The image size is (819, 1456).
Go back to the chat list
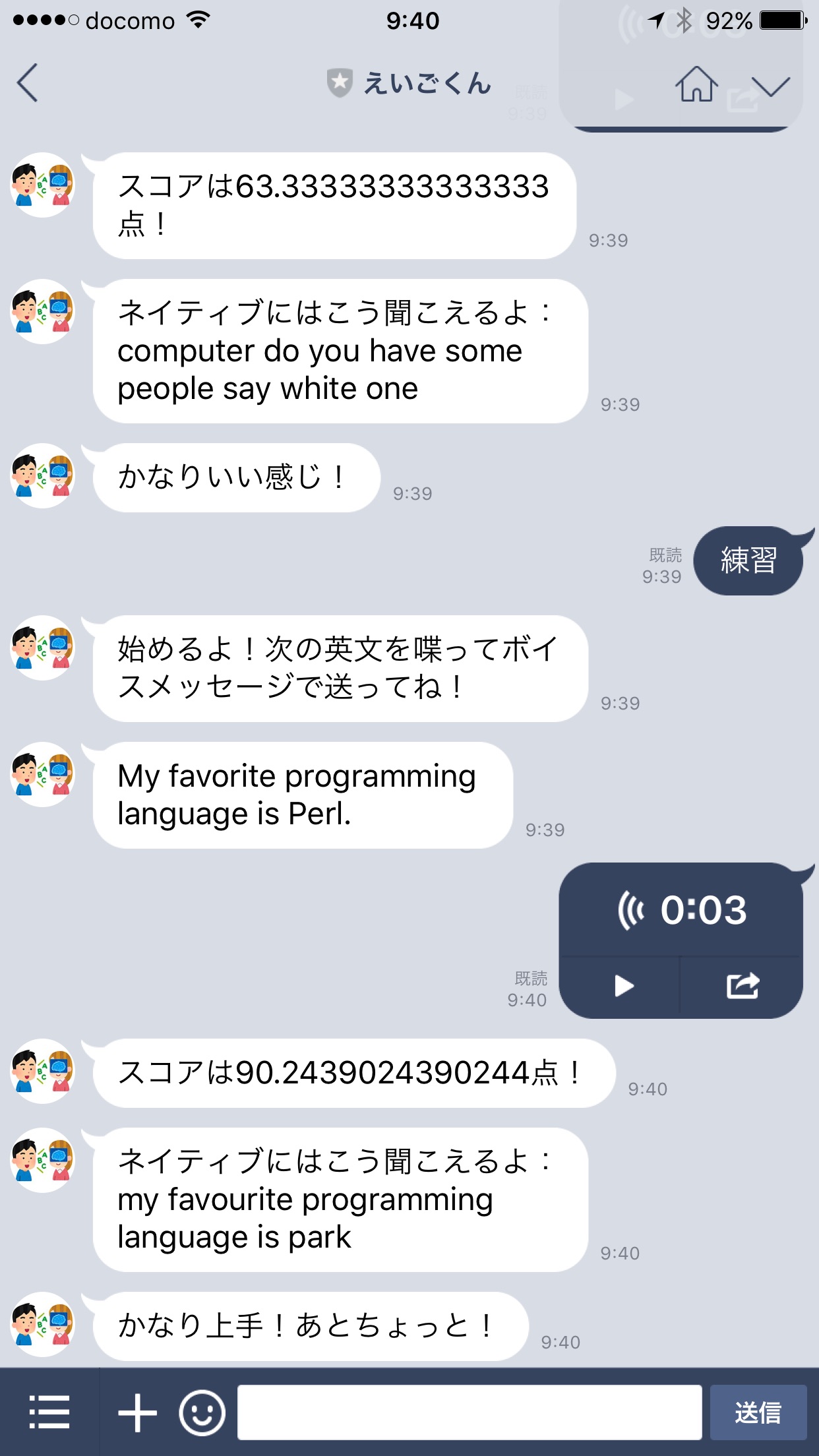click(28, 83)
